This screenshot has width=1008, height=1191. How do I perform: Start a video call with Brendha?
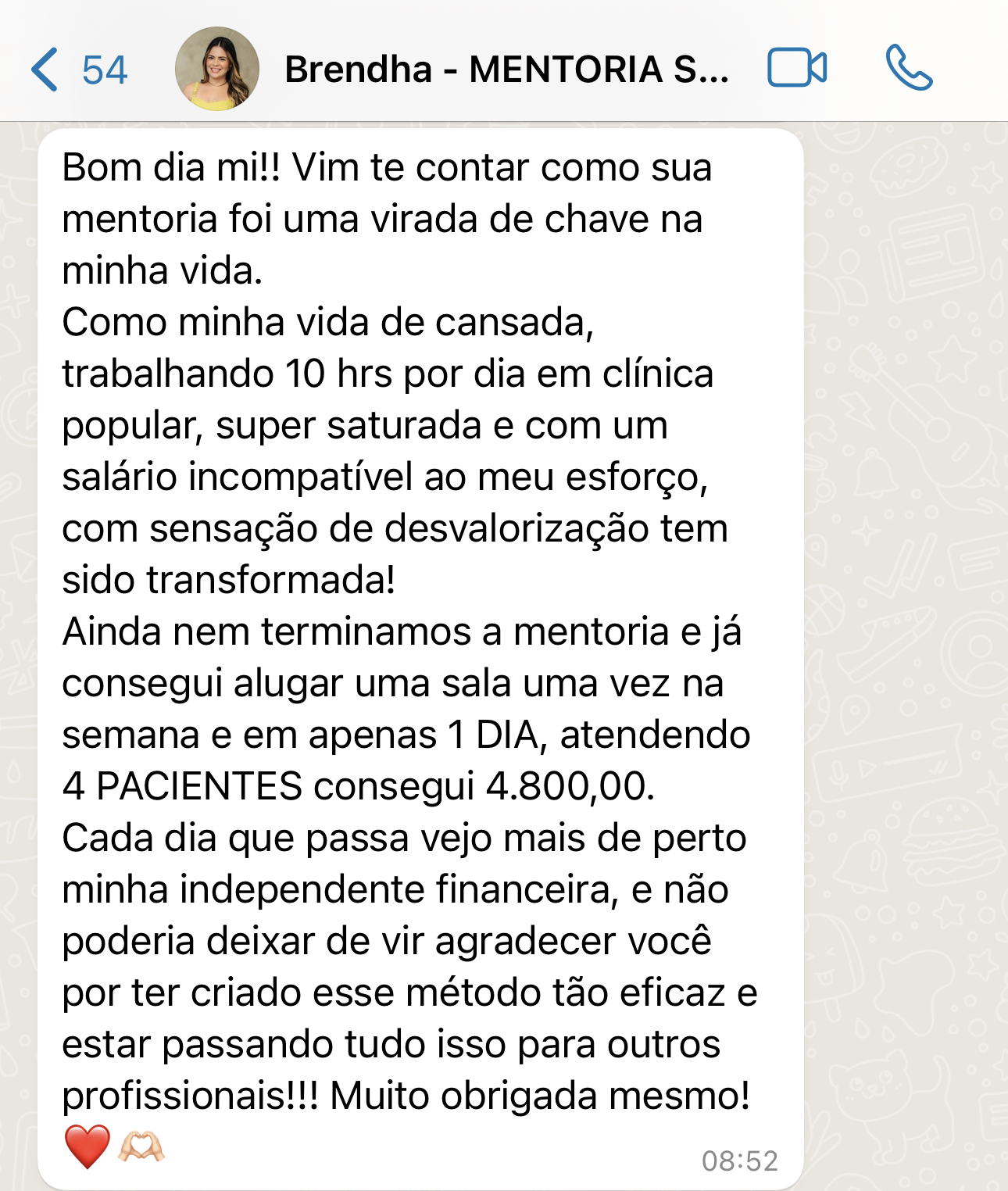click(797, 68)
